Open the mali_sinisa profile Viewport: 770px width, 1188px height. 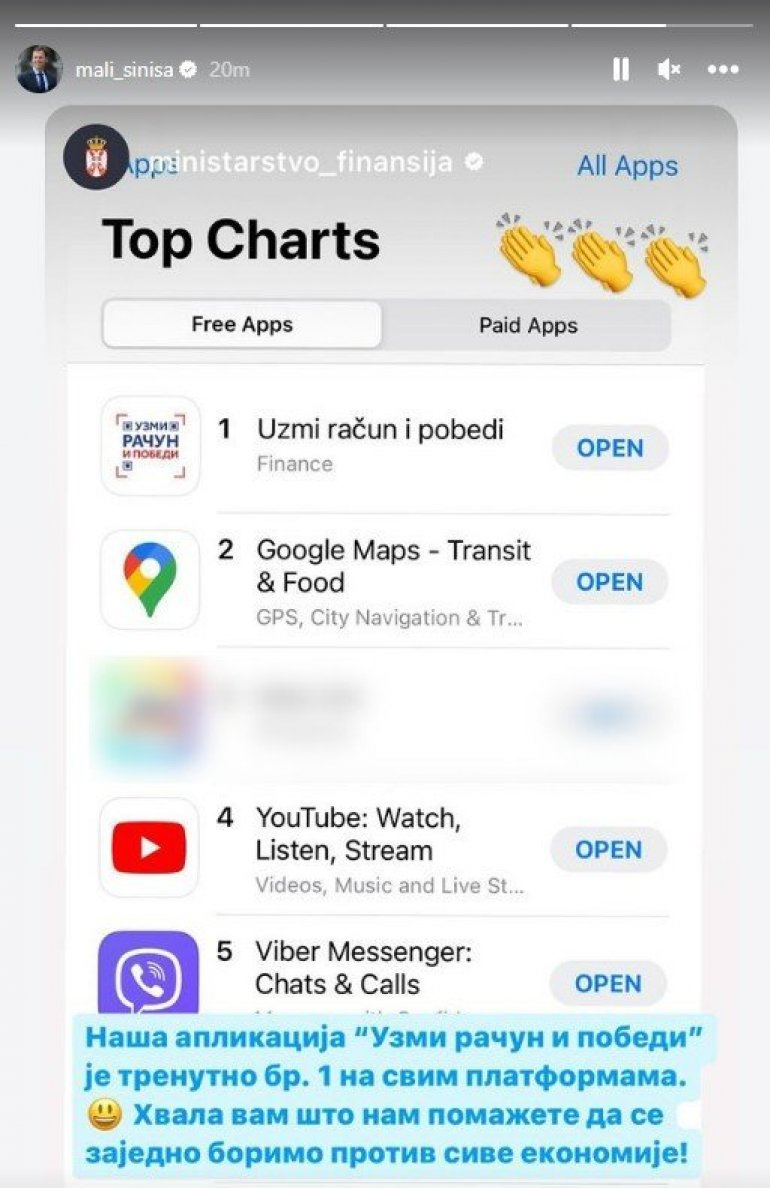[124, 70]
